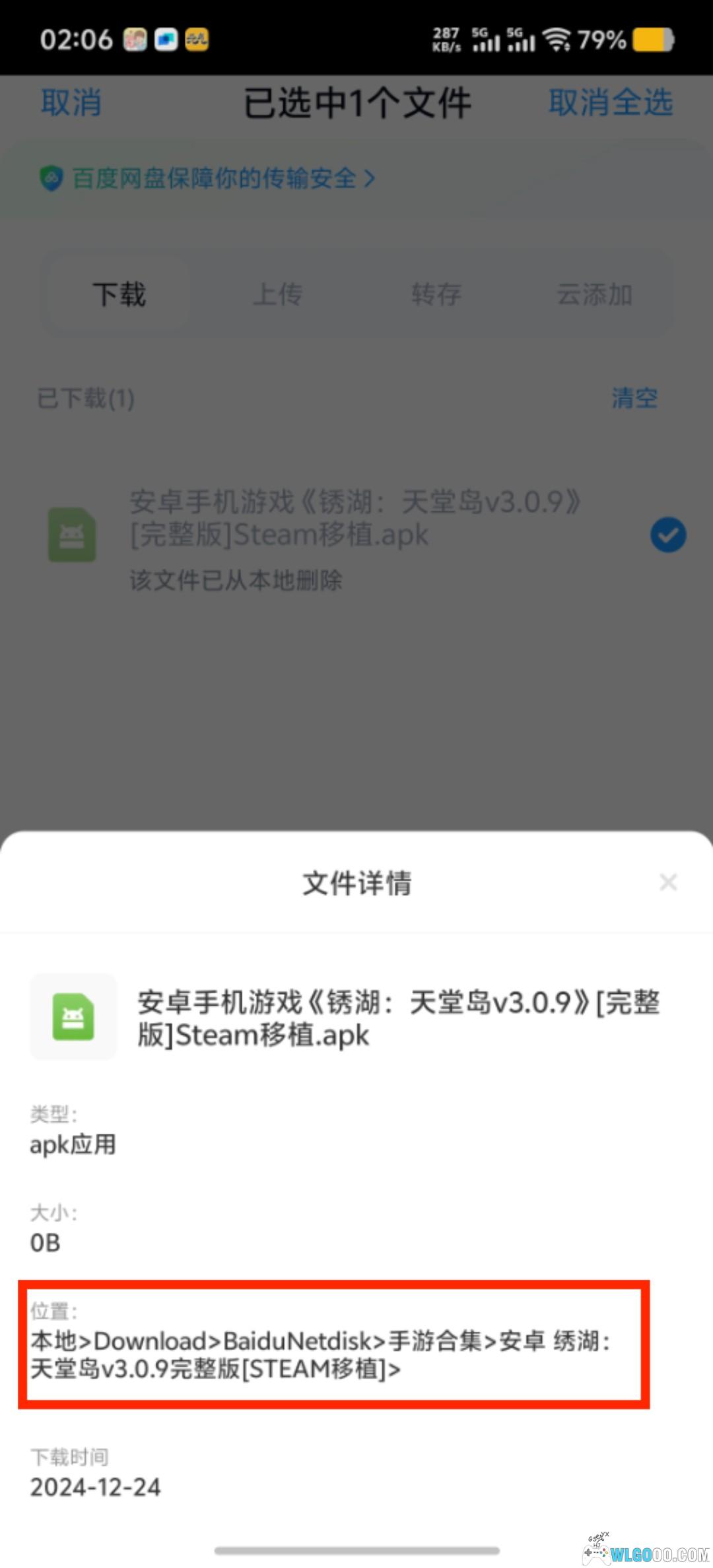Image resolution: width=713 pixels, height=1568 pixels.
Task: Tap 取消 to cancel selection
Action: (x=71, y=103)
